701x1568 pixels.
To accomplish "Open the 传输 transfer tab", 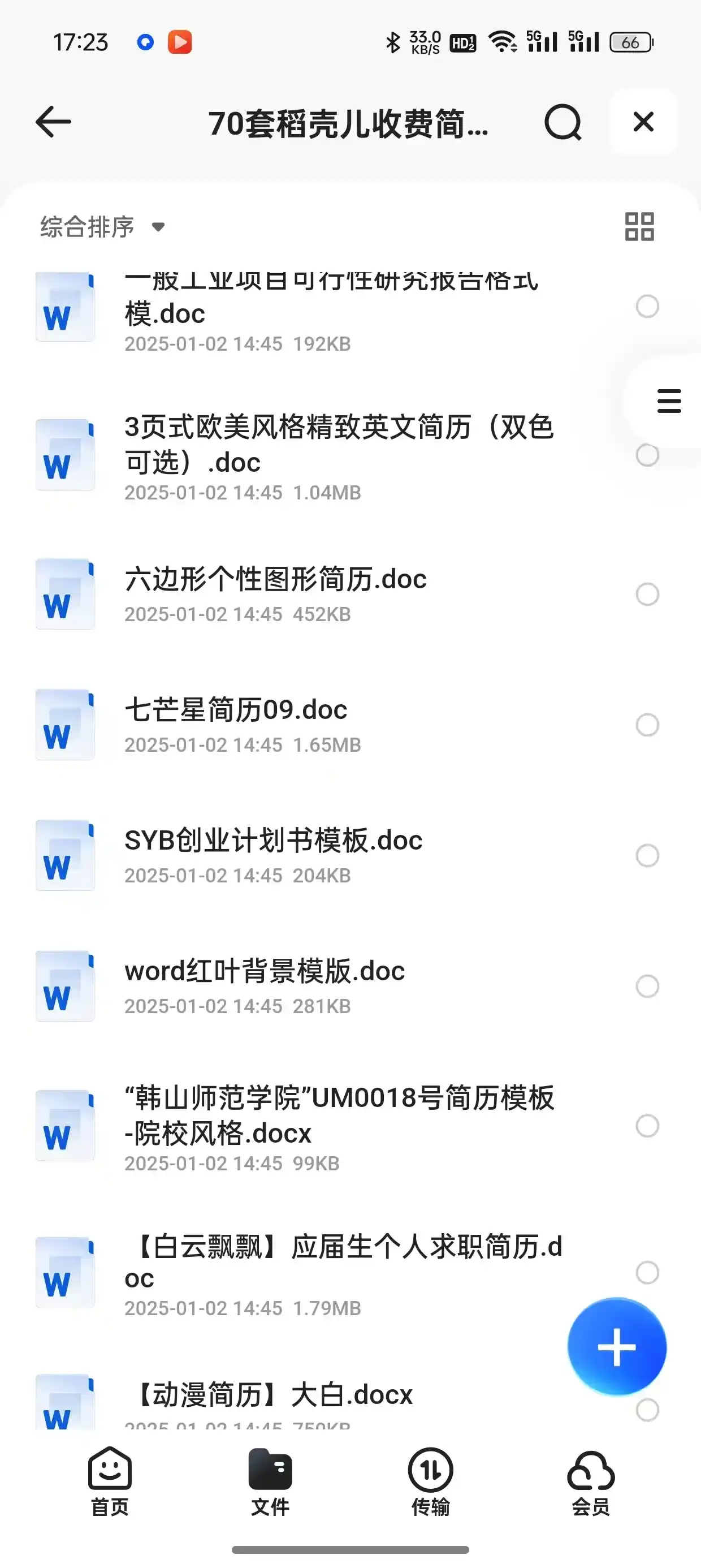I will (x=430, y=1480).
